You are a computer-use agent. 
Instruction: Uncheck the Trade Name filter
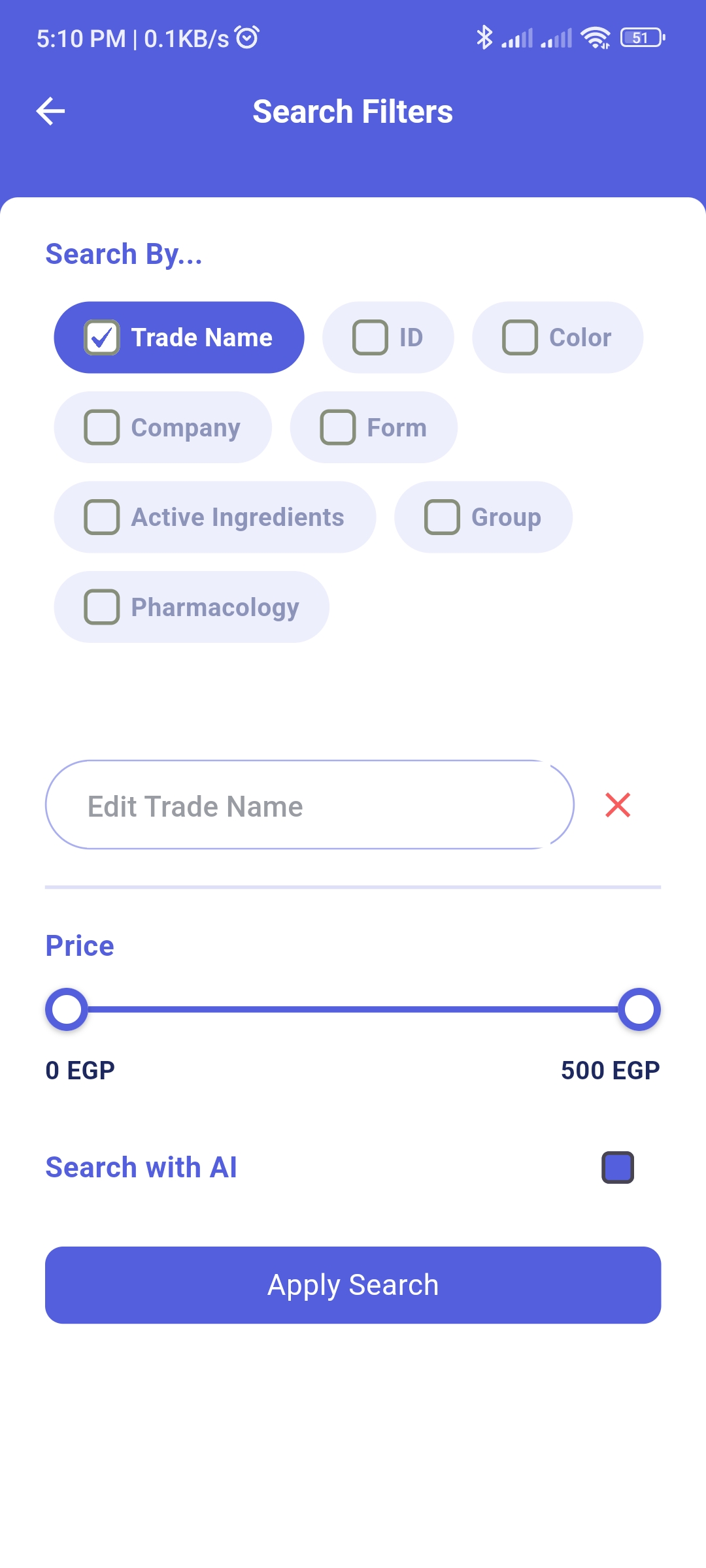(x=101, y=337)
